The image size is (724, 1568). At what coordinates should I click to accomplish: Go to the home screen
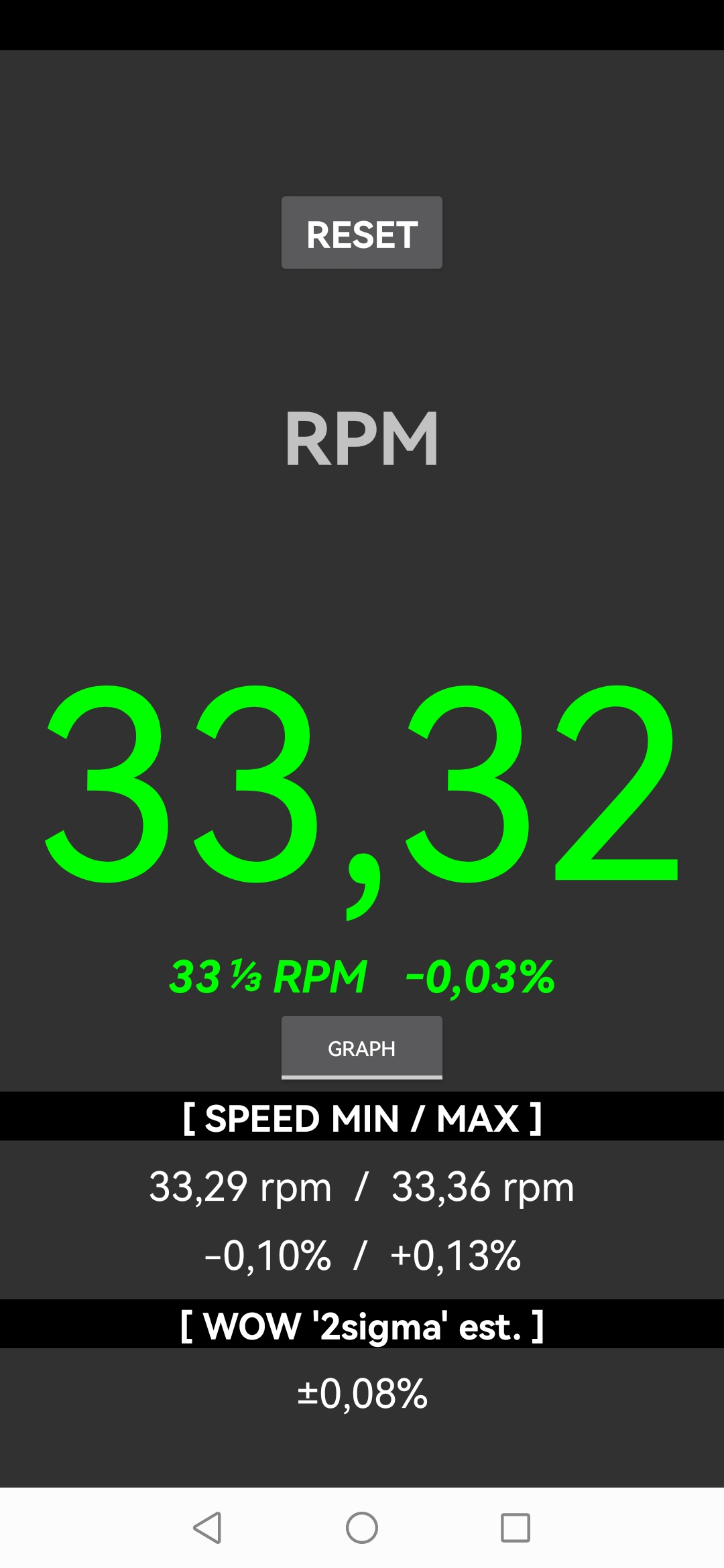coord(361,1528)
